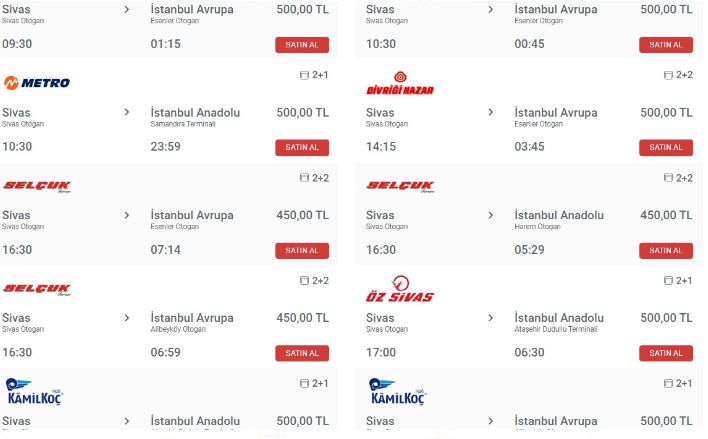
Task: Buy the Öz Sivas 17:00 ticket
Action: (665, 353)
